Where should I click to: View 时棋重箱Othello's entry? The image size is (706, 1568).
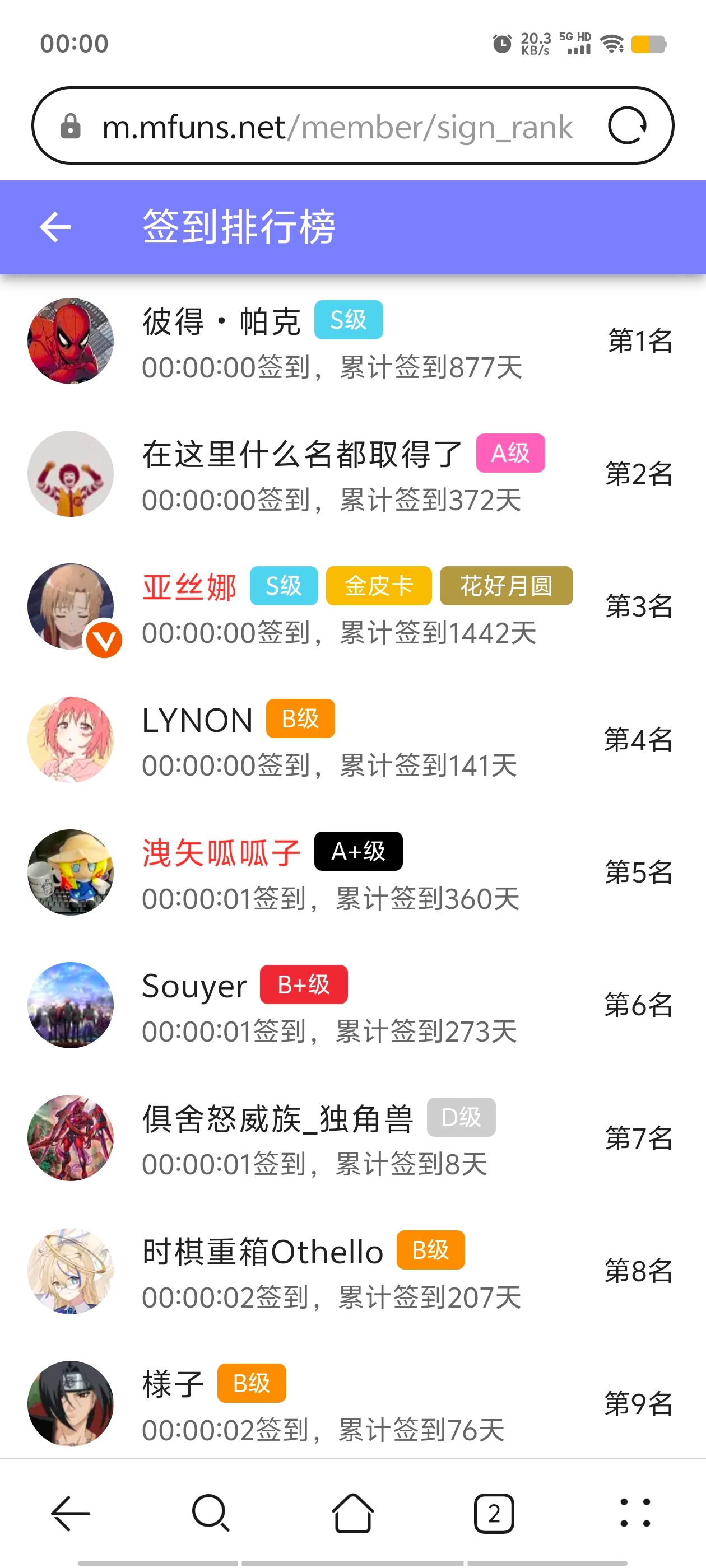[x=332, y=1271]
